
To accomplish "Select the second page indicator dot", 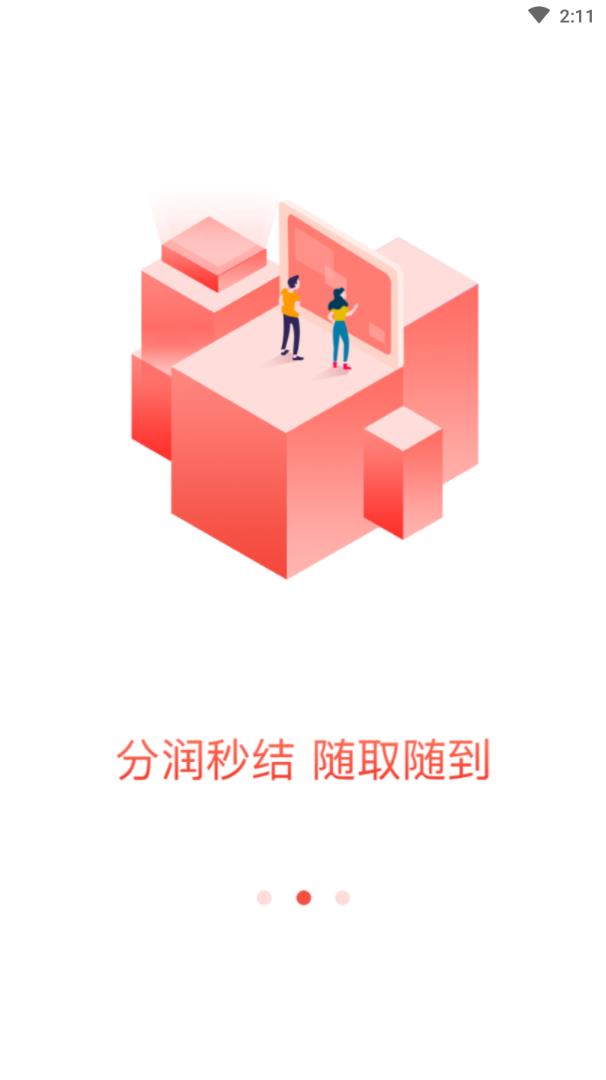I will tap(304, 897).
